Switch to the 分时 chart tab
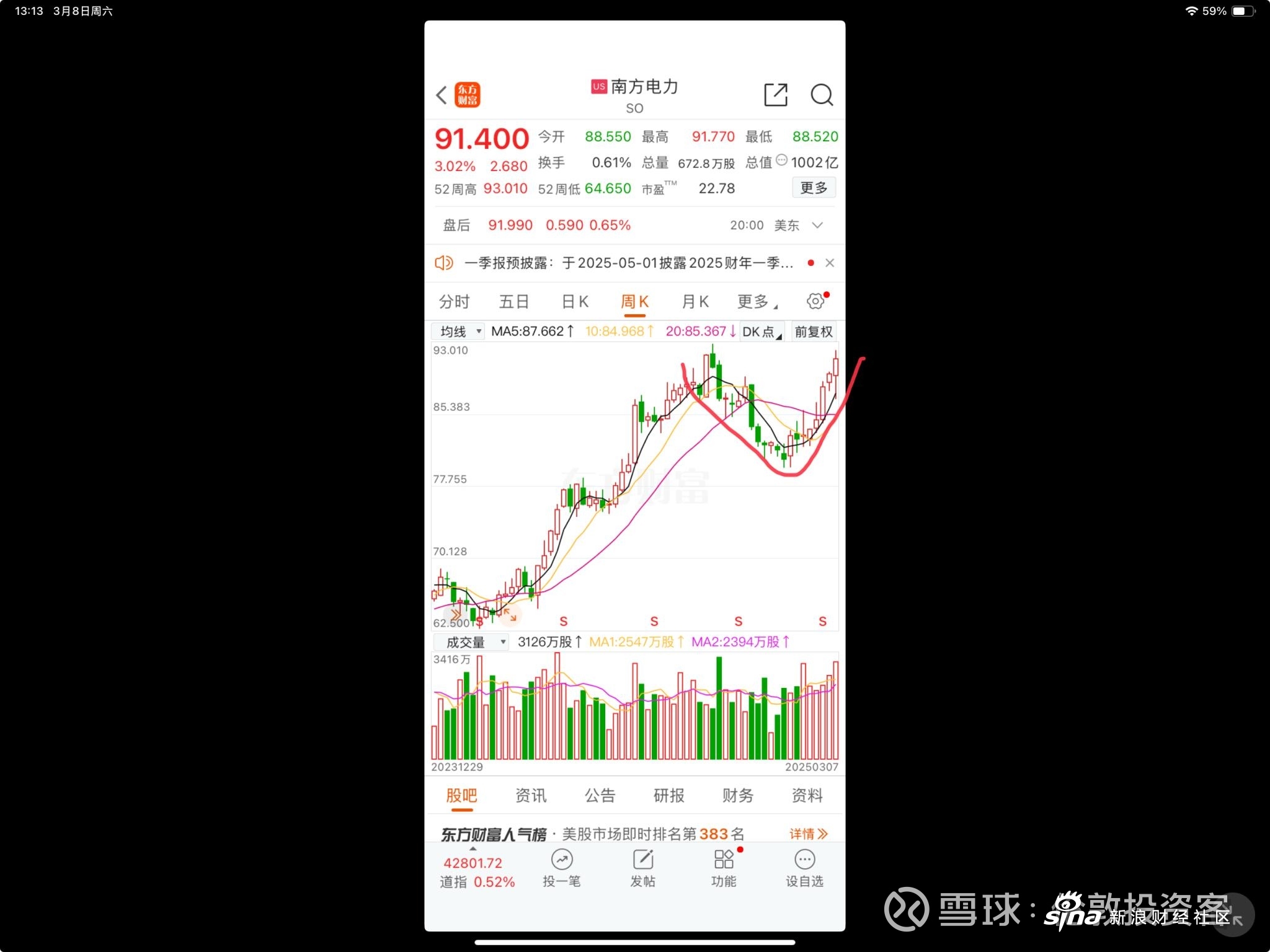Viewport: 1270px width, 952px height. click(x=454, y=302)
